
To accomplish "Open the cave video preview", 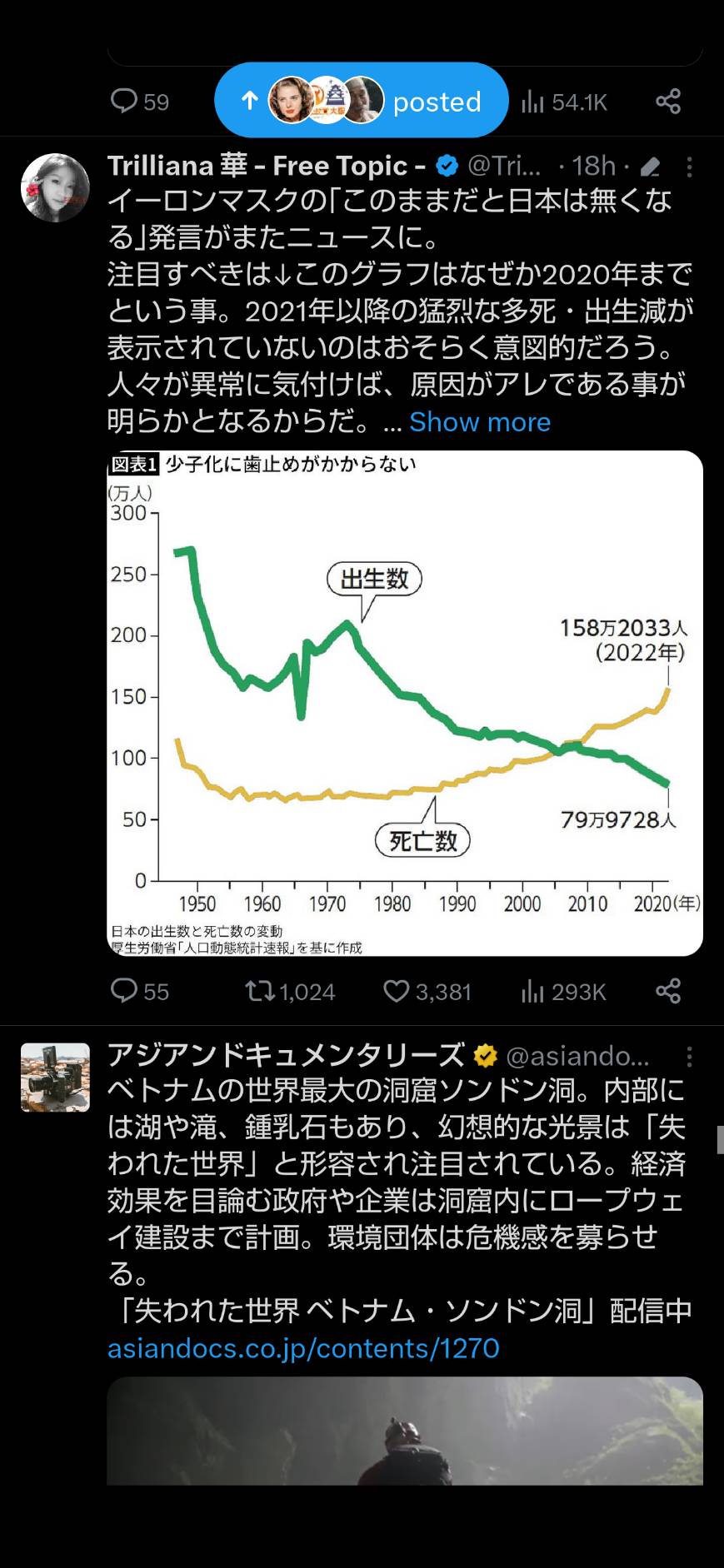I will [405, 1431].
